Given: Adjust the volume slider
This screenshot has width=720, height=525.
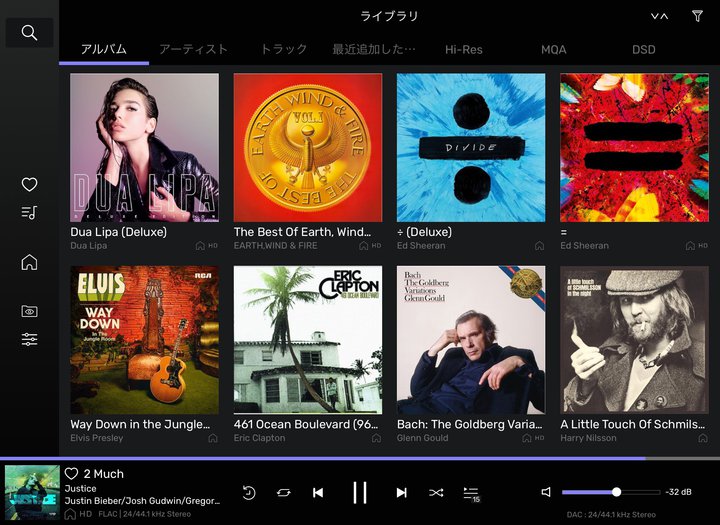Looking at the screenshot, I should 616,492.
